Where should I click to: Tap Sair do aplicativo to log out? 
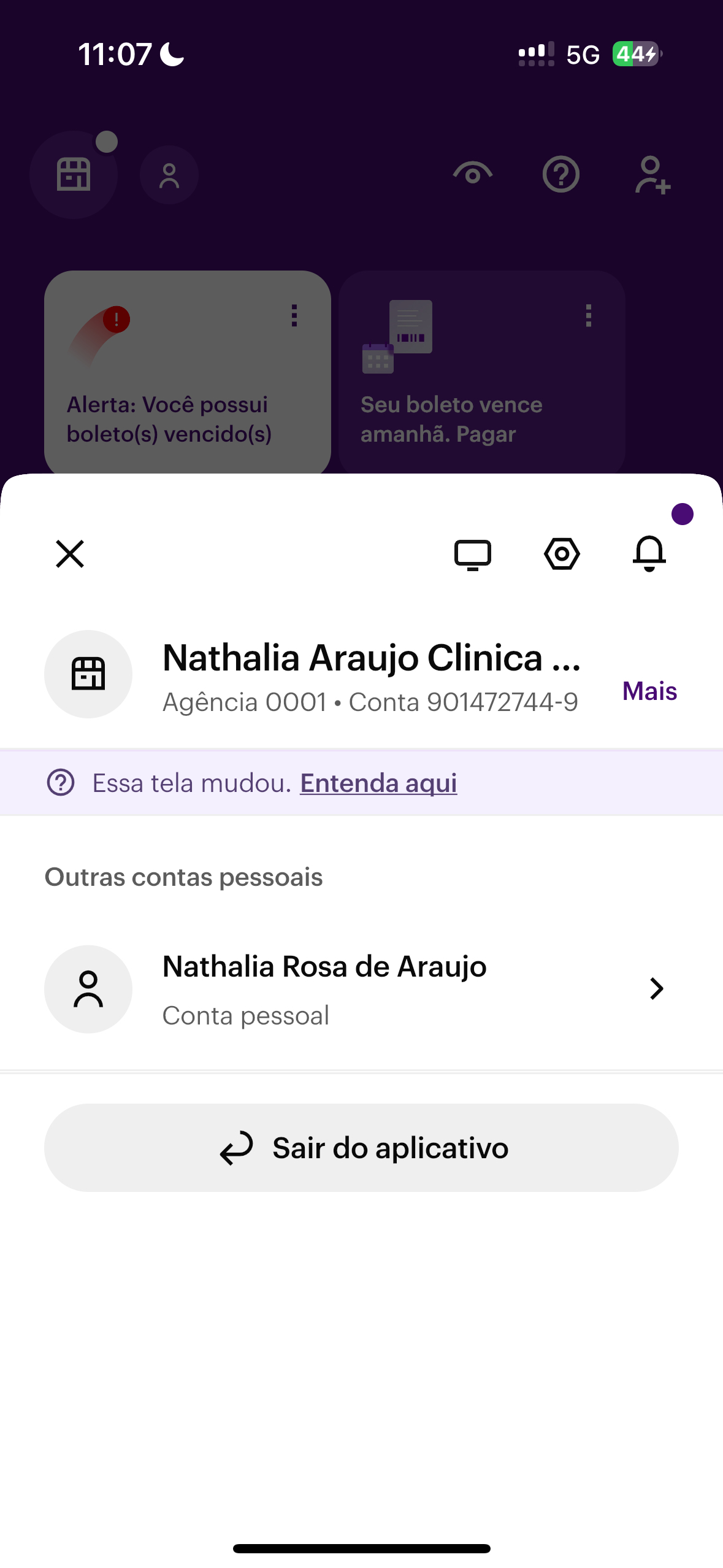[x=361, y=1148]
